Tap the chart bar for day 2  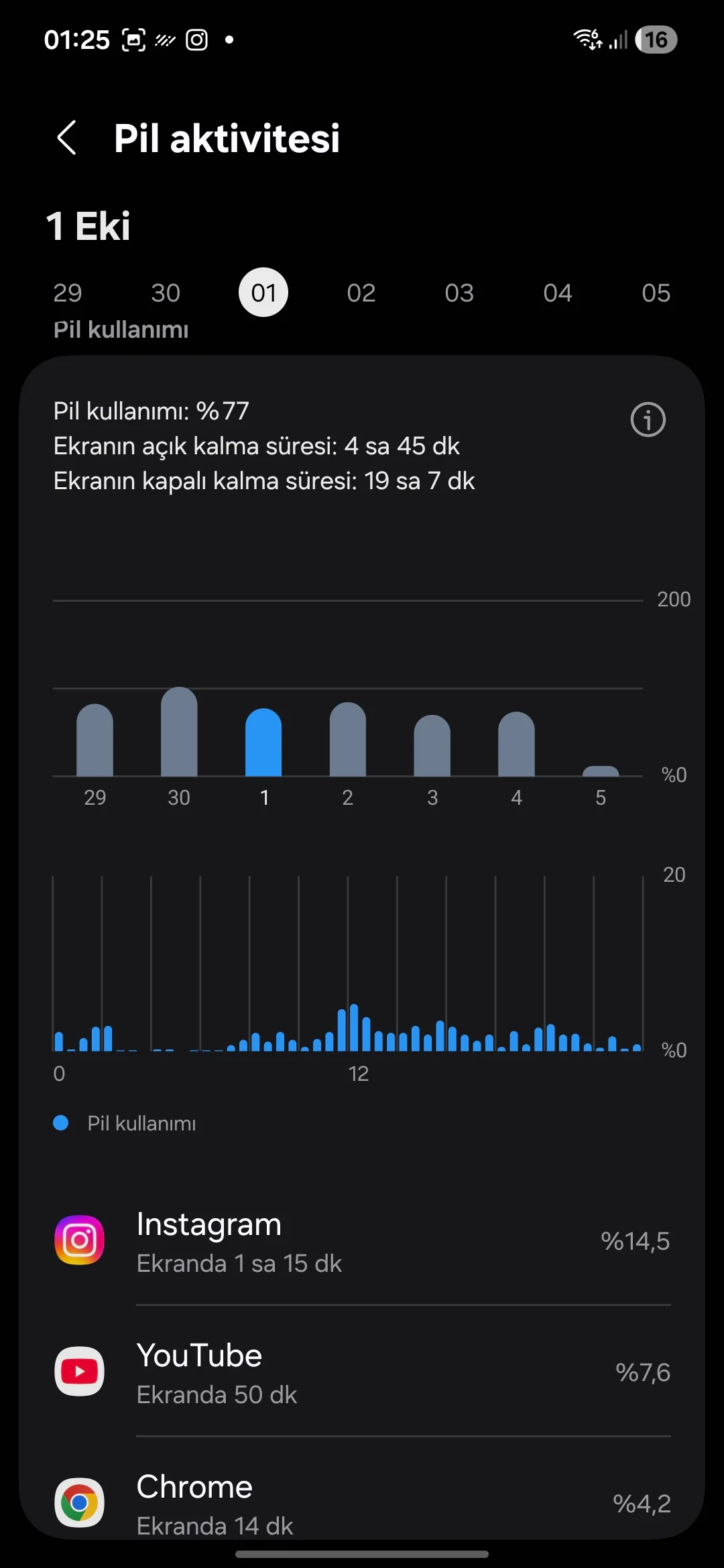(x=348, y=740)
